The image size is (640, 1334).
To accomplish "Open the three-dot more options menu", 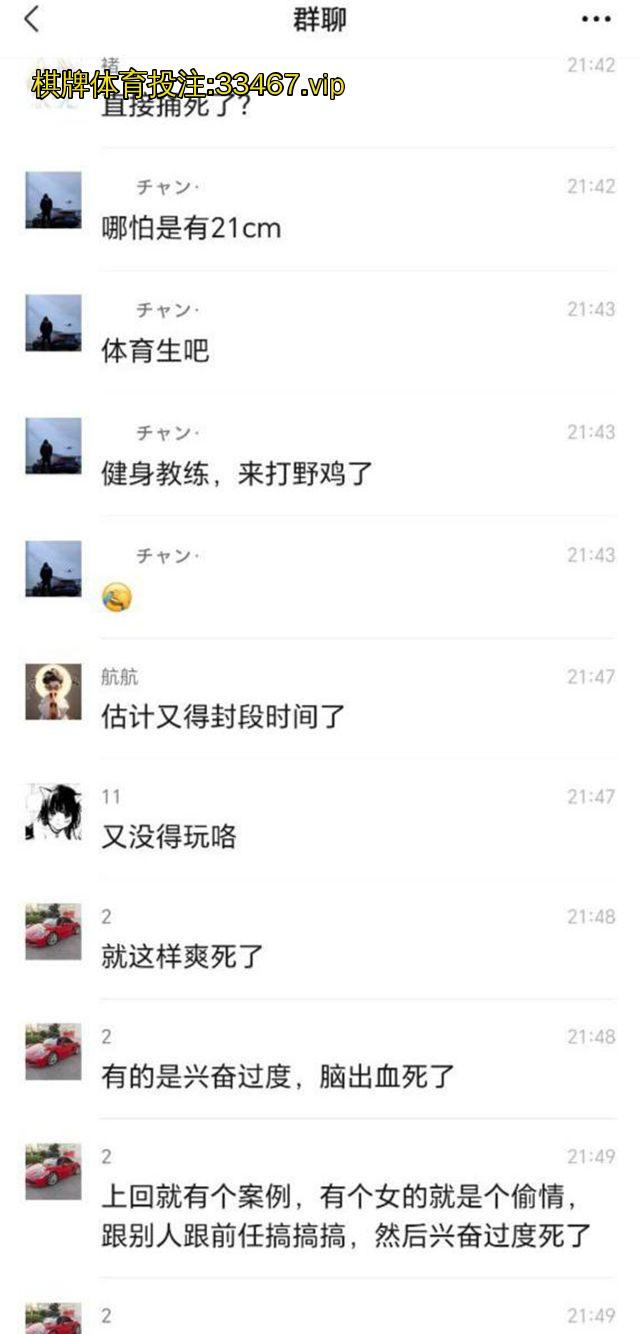I will pyautogui.click(x=596, y=19).
